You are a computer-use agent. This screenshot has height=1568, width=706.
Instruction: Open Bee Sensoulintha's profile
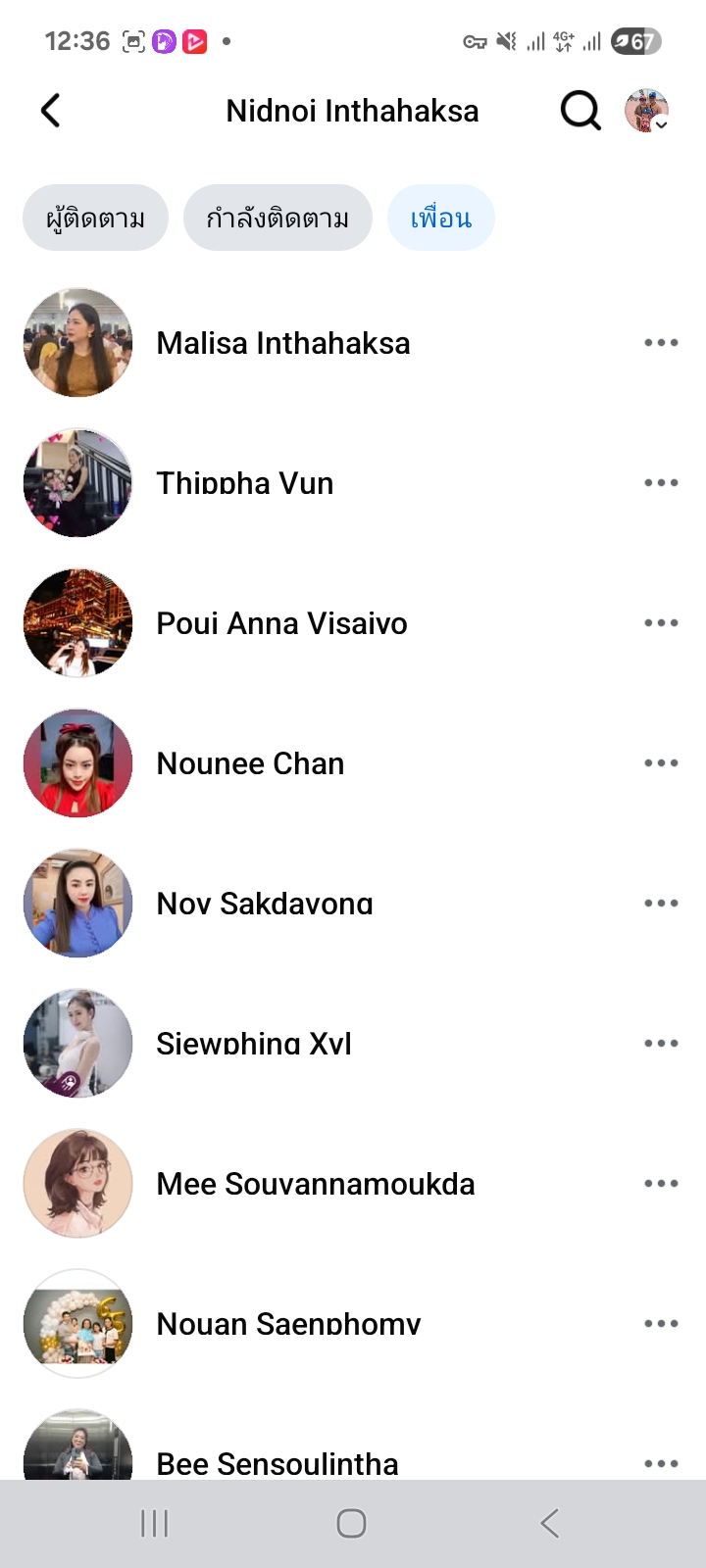[x=277, y=1463]
